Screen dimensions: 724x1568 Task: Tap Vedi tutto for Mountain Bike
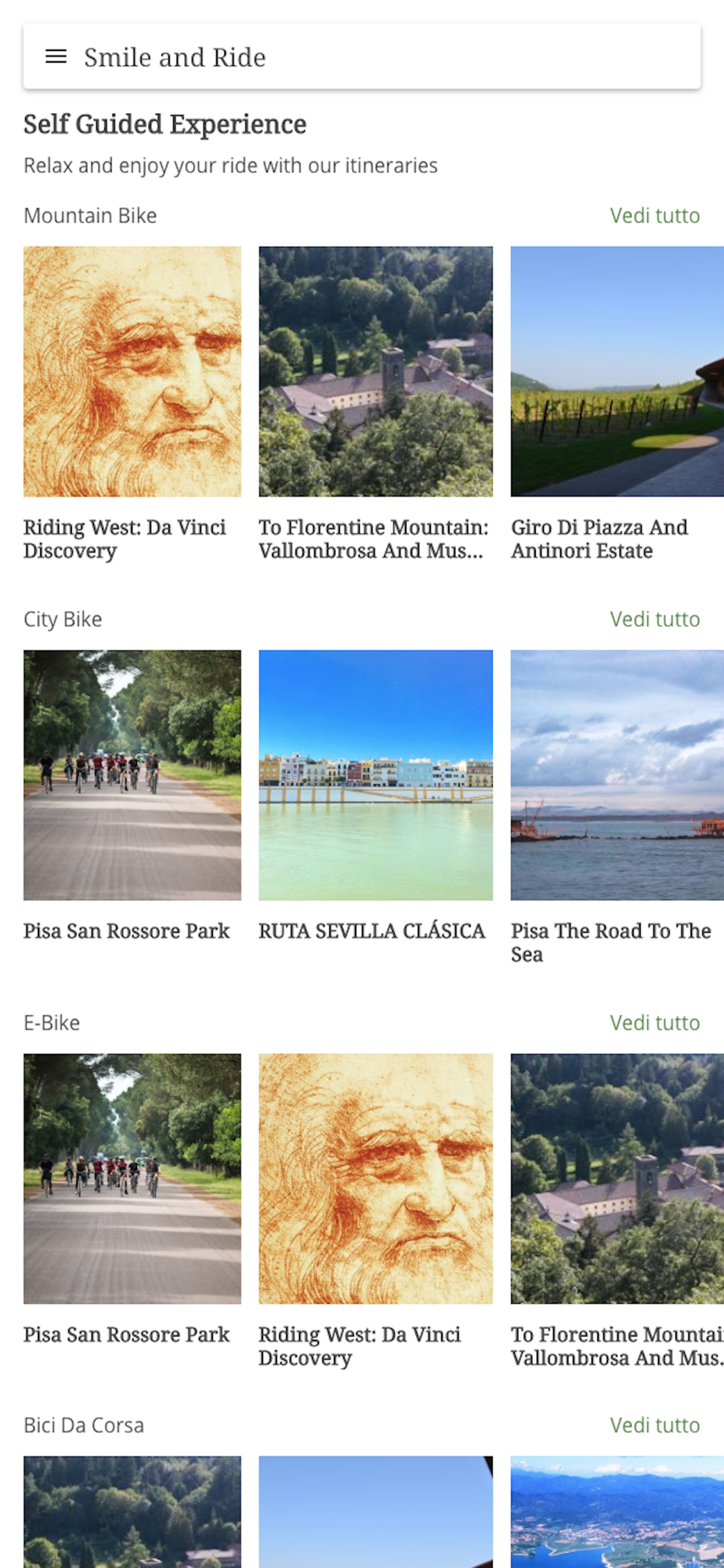click(654, 216)
